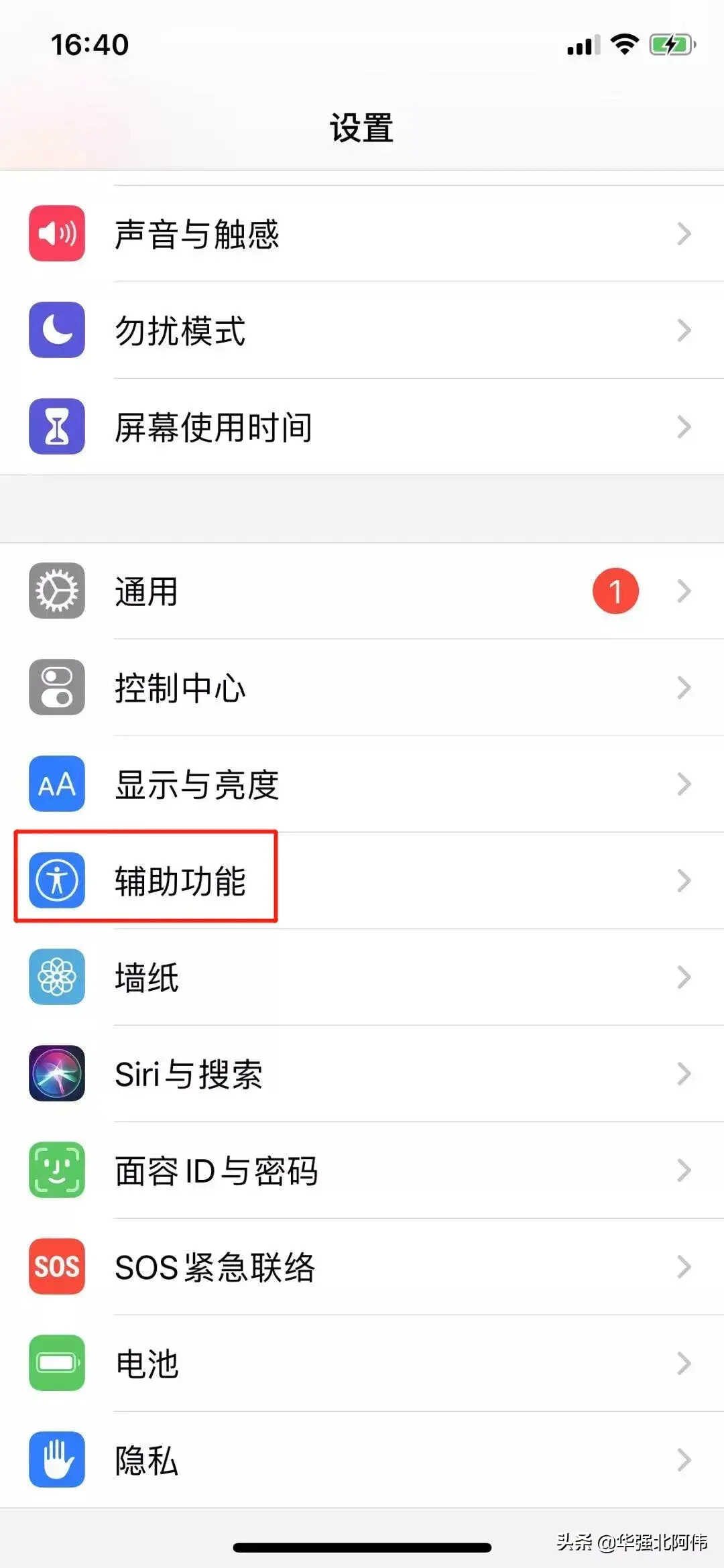Open 显示与亮度 settings
The image size is (724, 1568).
362,784
